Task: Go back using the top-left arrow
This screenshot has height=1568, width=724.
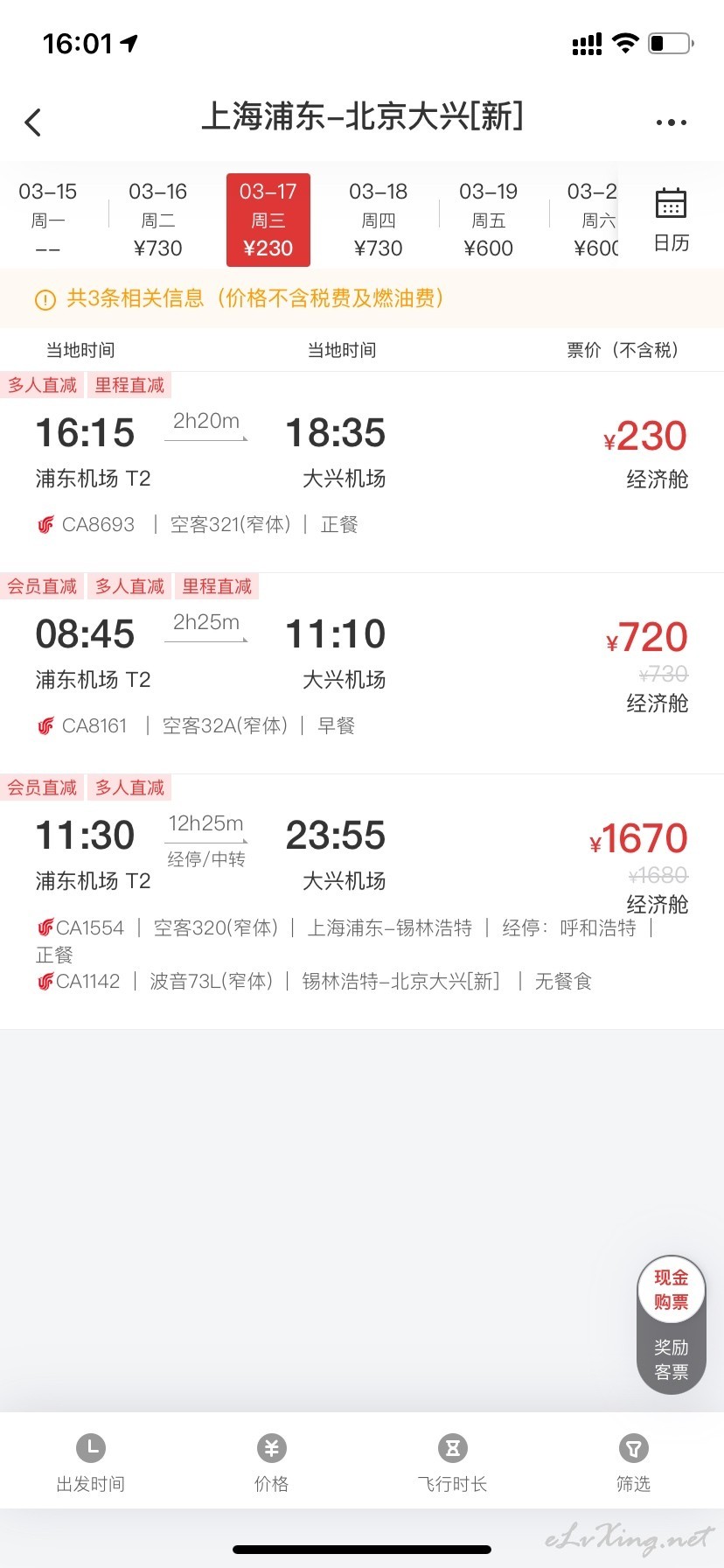Action: 33,122
